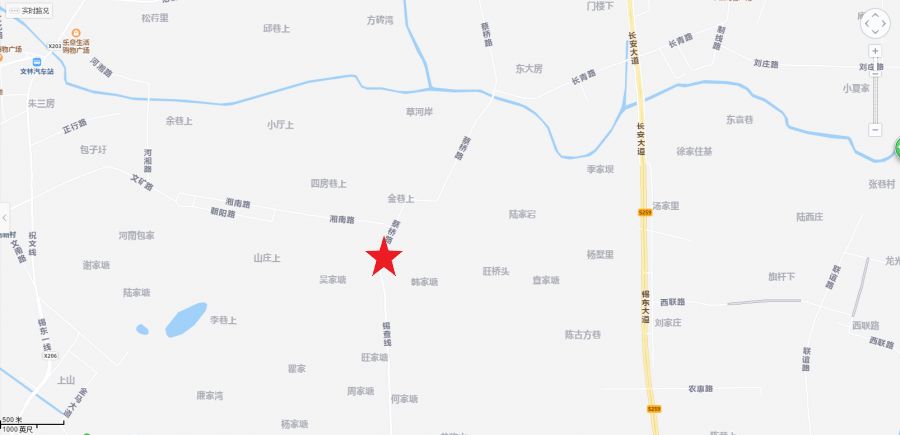
Task: Pan the map left with compass arrow
Action: click(x=864, y=24)
